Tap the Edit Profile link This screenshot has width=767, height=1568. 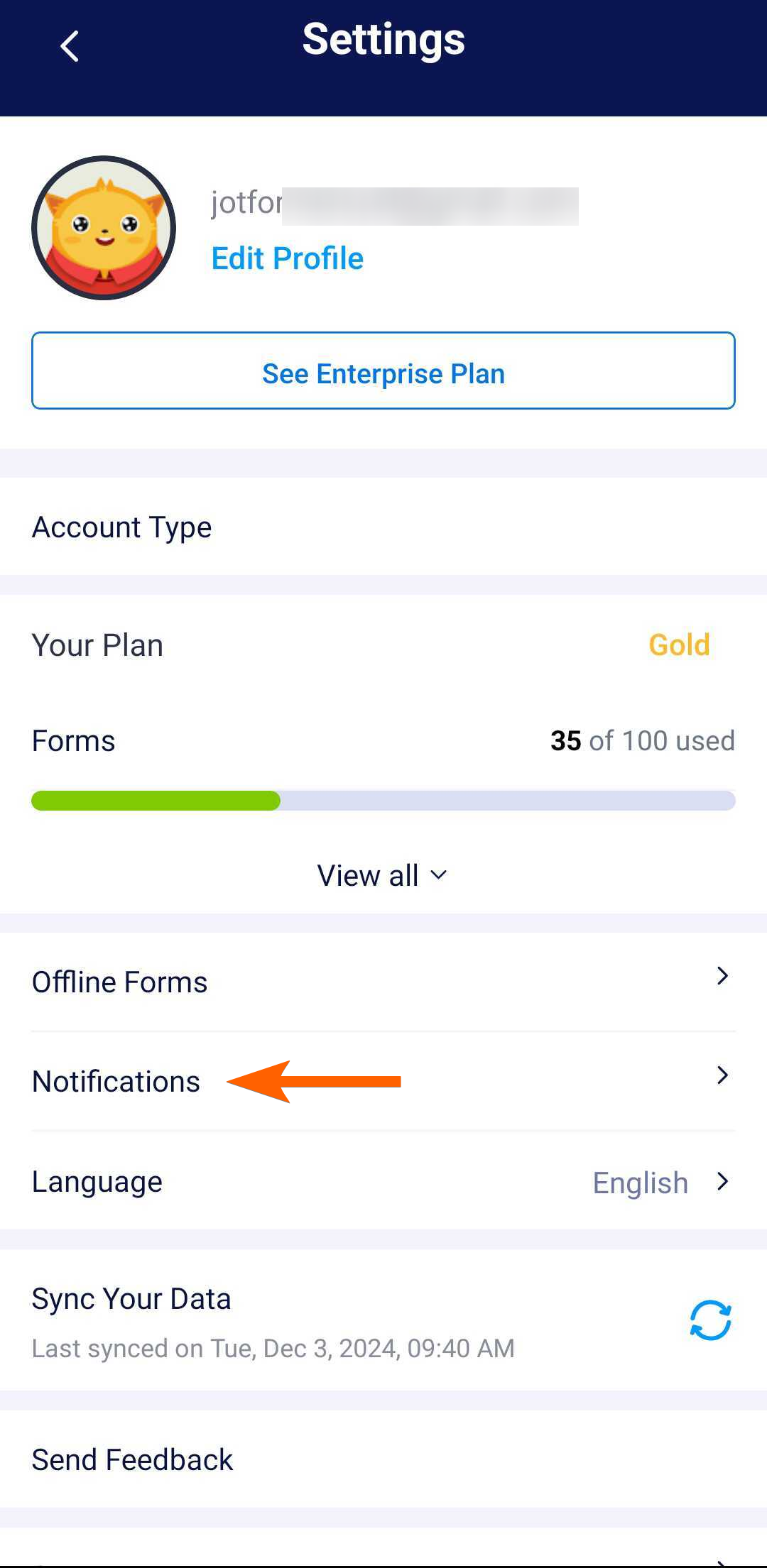click(287, 258)
